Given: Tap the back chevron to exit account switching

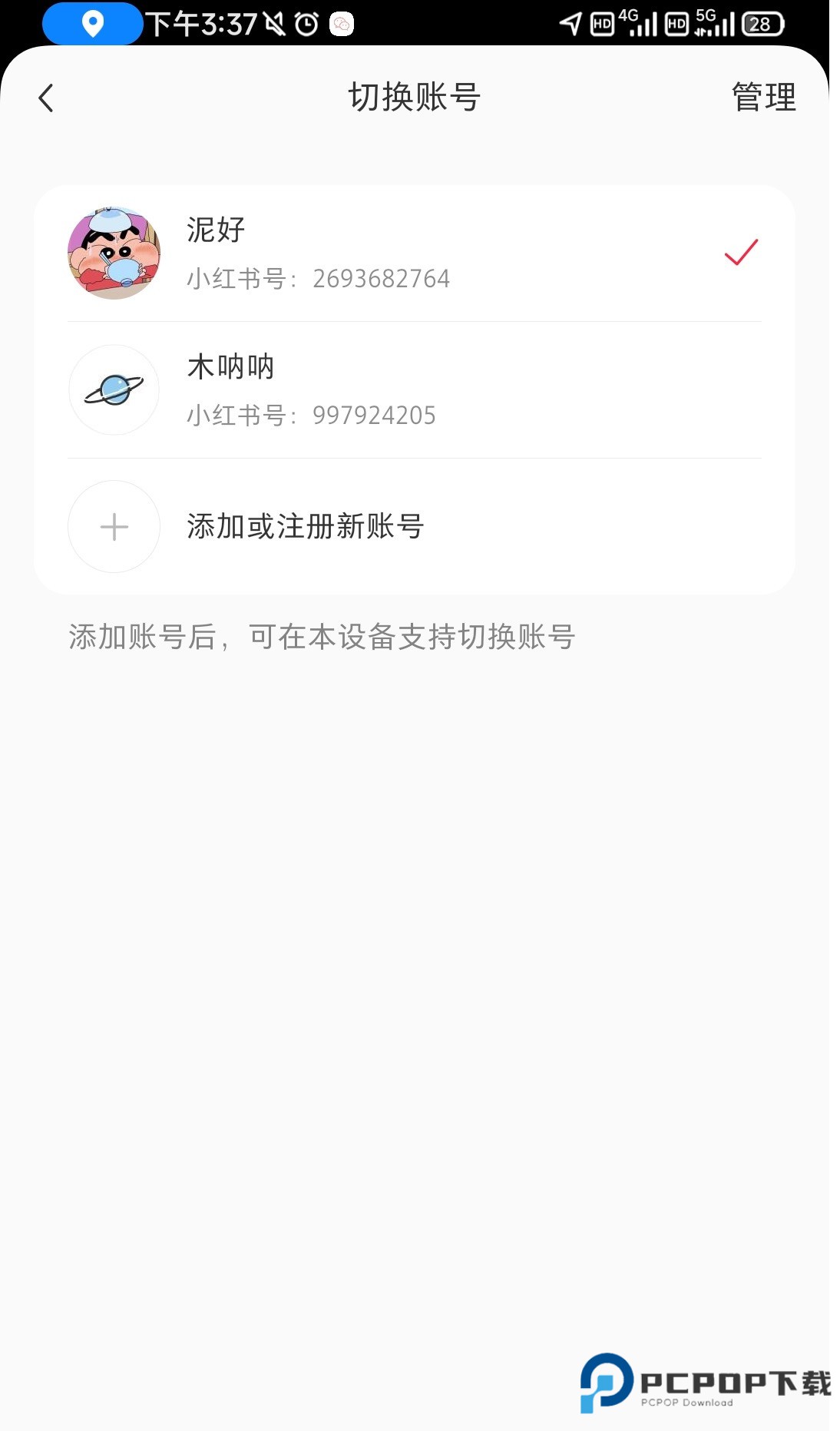Looking at the screenshot, I should [46, 98].
